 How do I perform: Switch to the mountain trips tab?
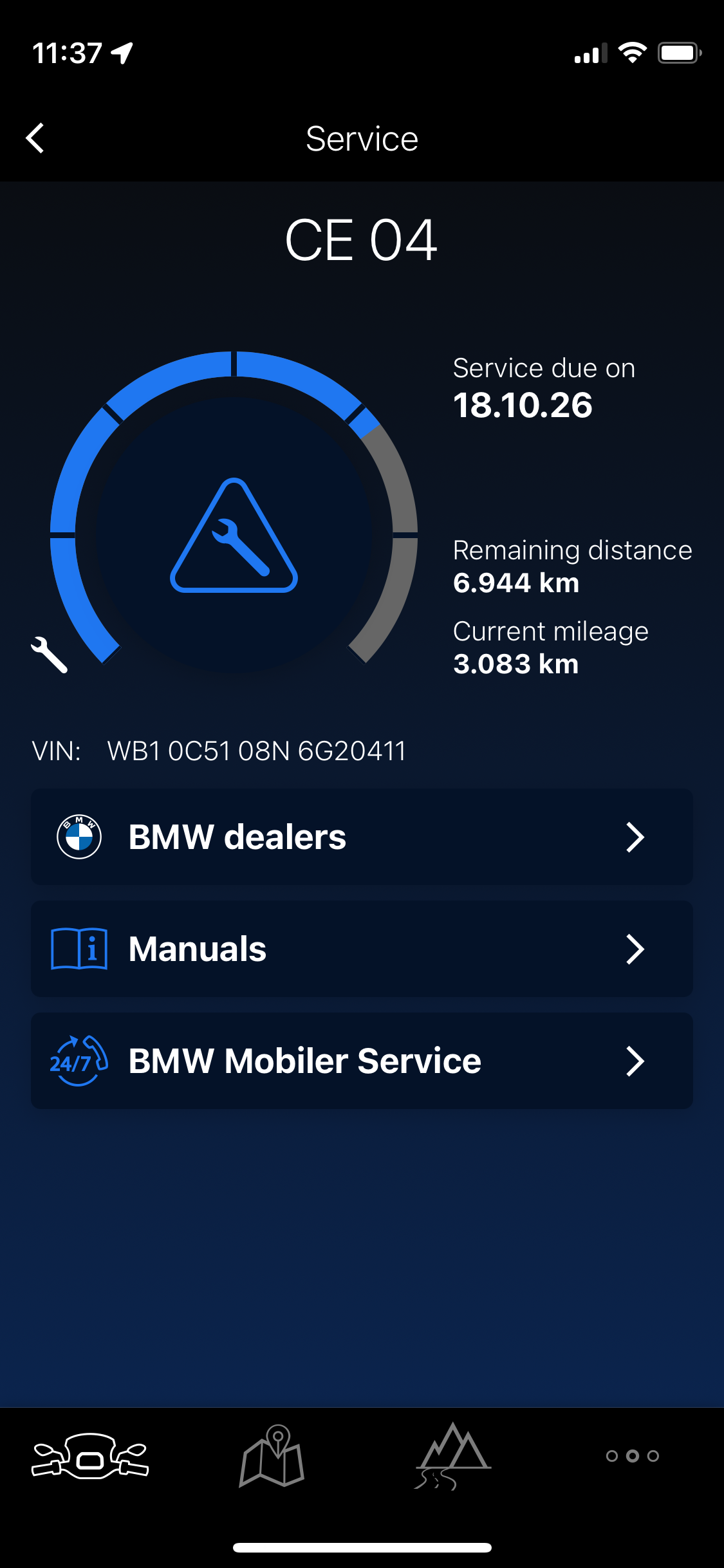453,1456
